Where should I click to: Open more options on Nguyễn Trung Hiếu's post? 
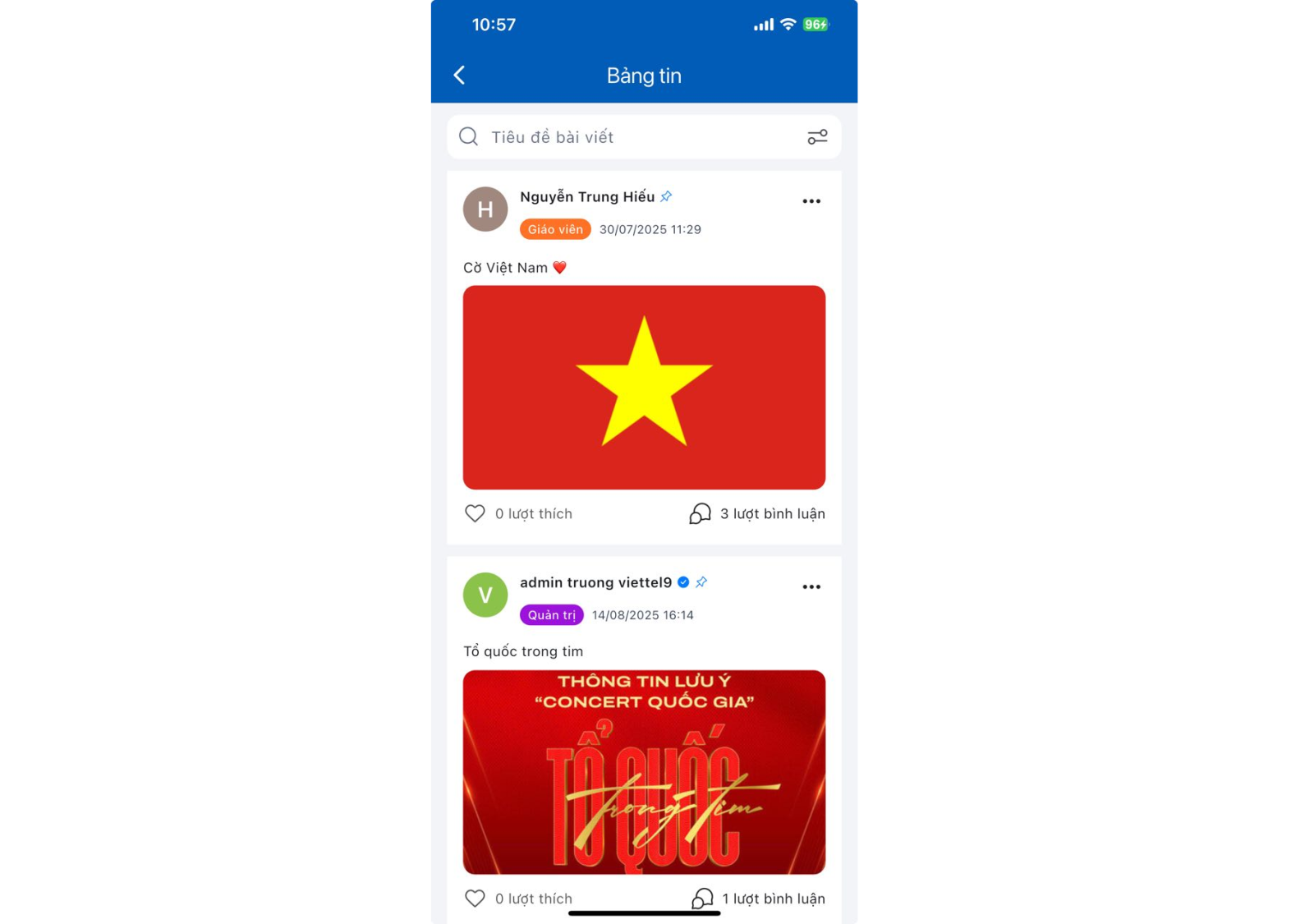811,201
